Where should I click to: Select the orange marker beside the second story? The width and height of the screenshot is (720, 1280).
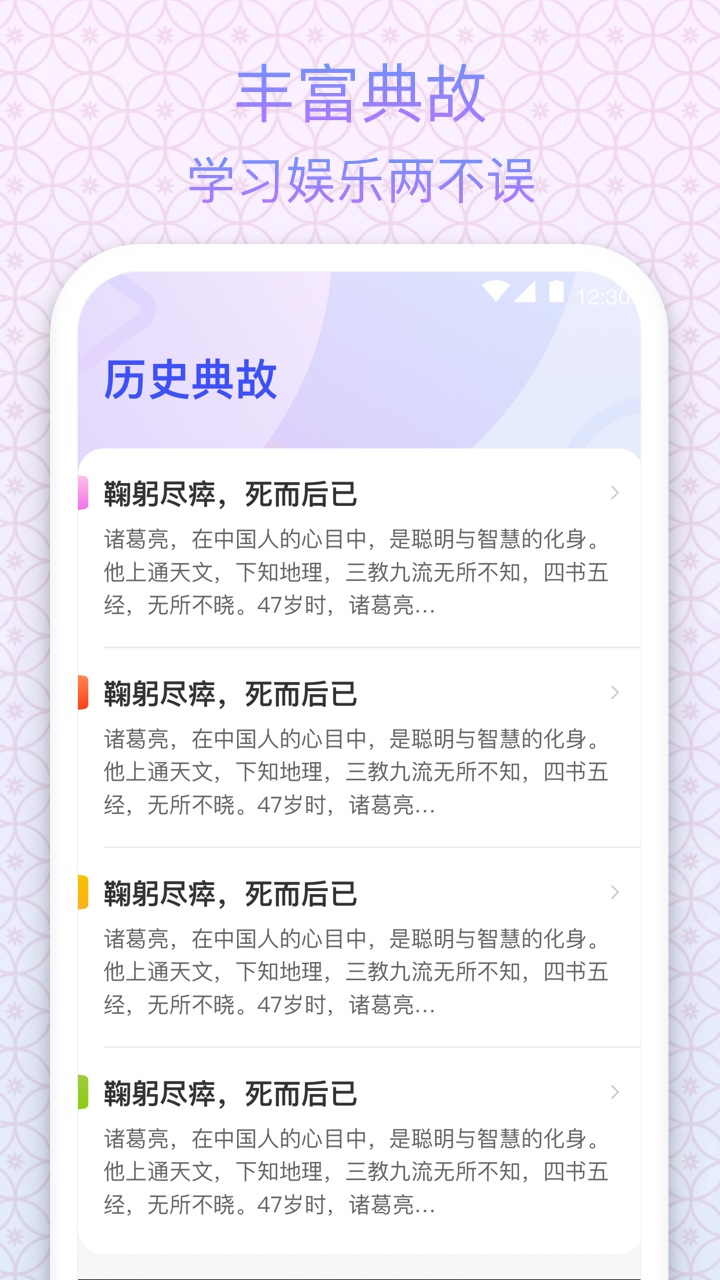click(84, 691)
